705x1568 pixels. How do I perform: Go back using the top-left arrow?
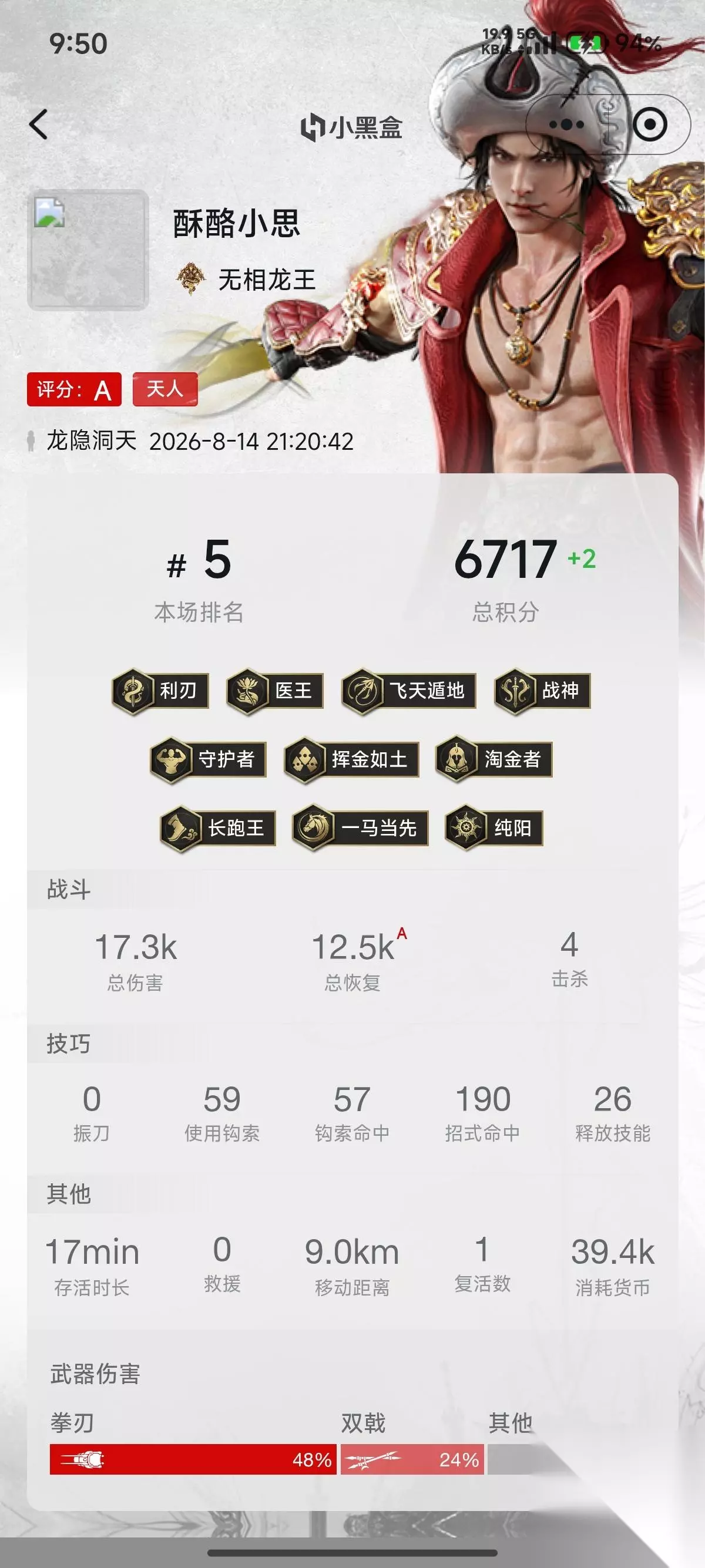point(38,125)
